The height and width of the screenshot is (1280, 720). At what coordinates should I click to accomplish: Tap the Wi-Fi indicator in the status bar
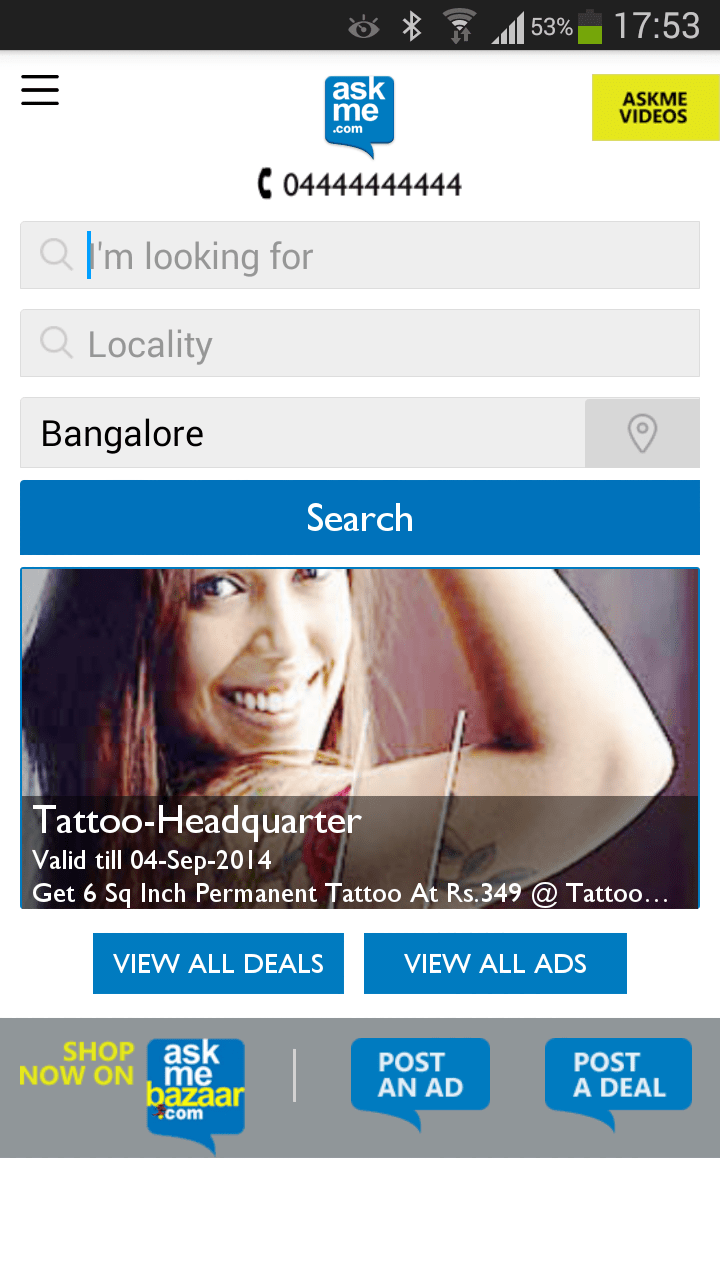[x=459, y=27]
